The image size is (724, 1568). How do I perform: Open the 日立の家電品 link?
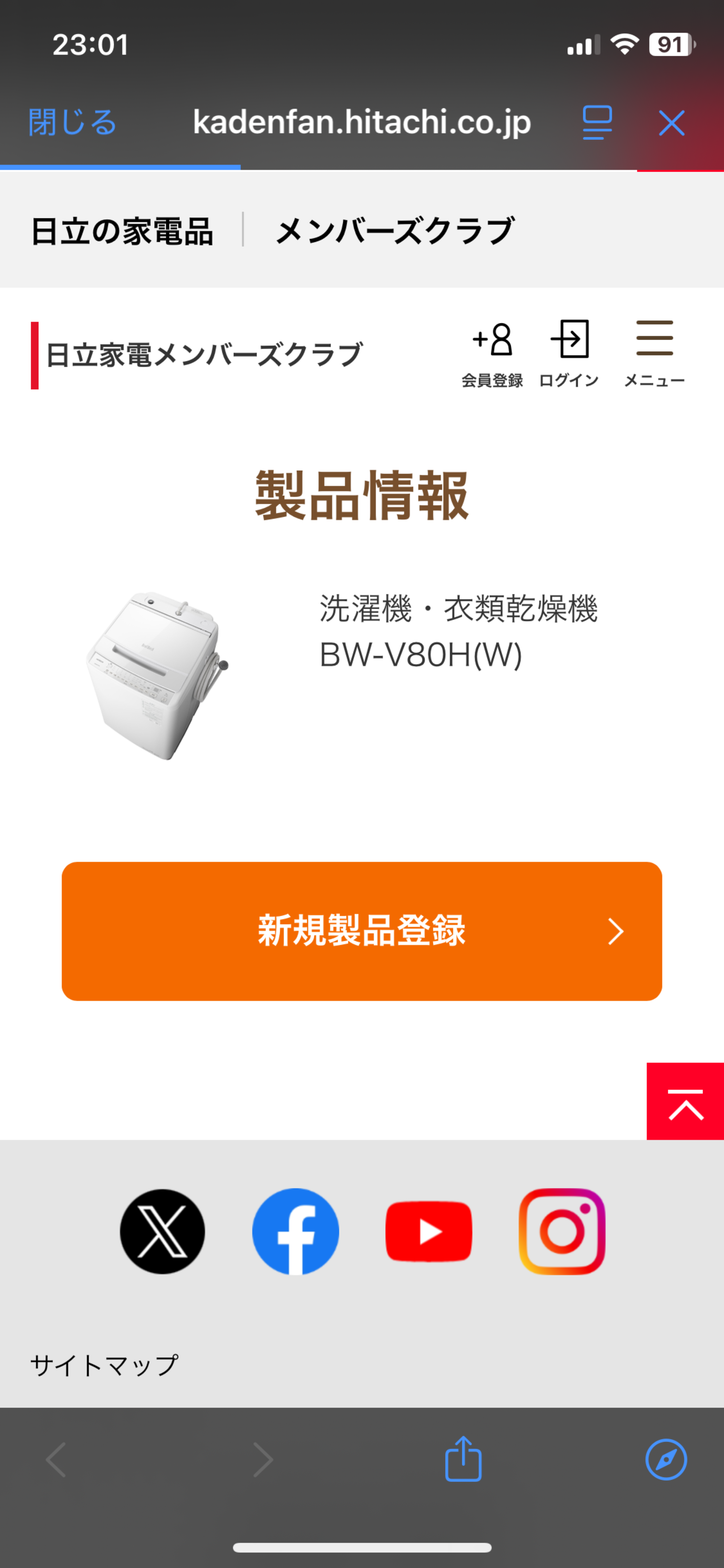122,231
